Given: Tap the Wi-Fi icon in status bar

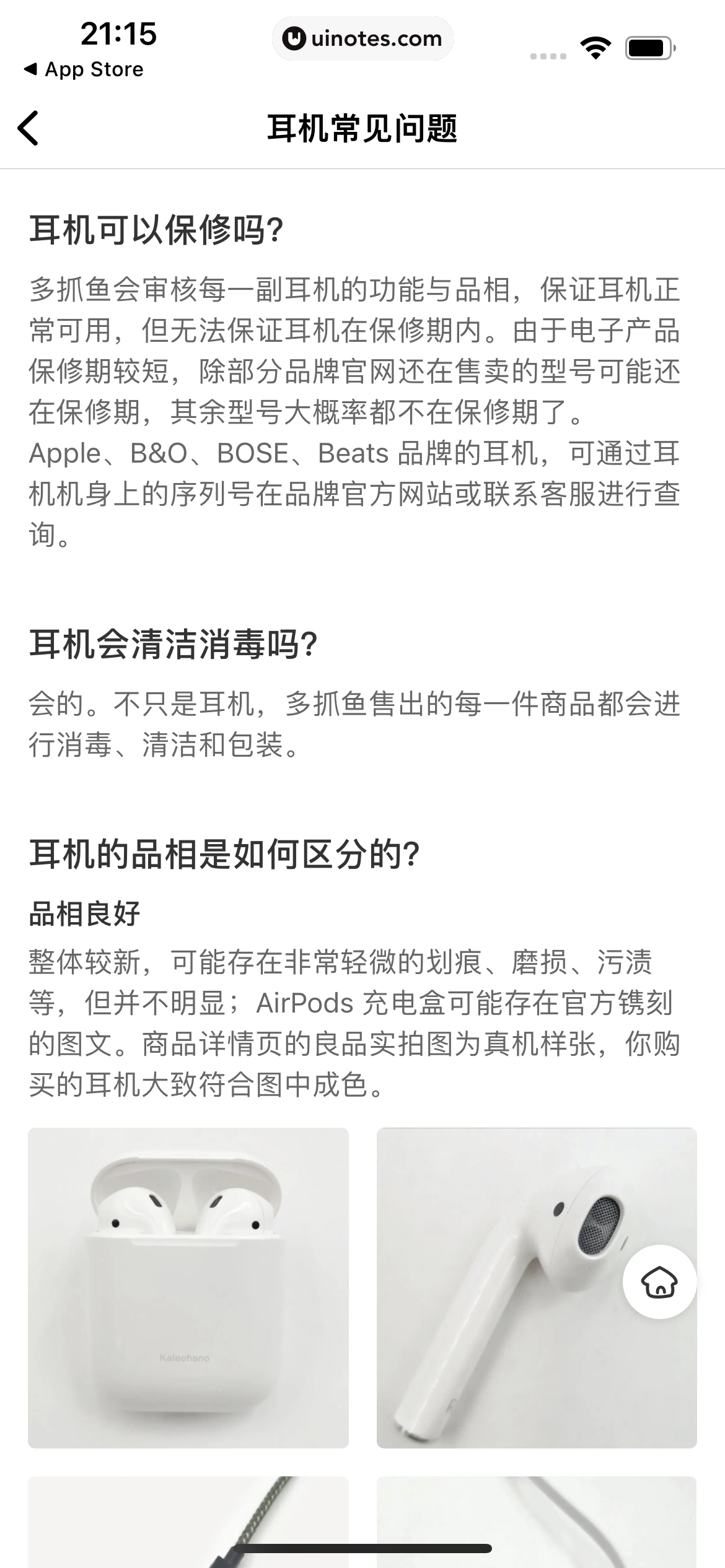Looking at the screenshot, I should point(596,46).
